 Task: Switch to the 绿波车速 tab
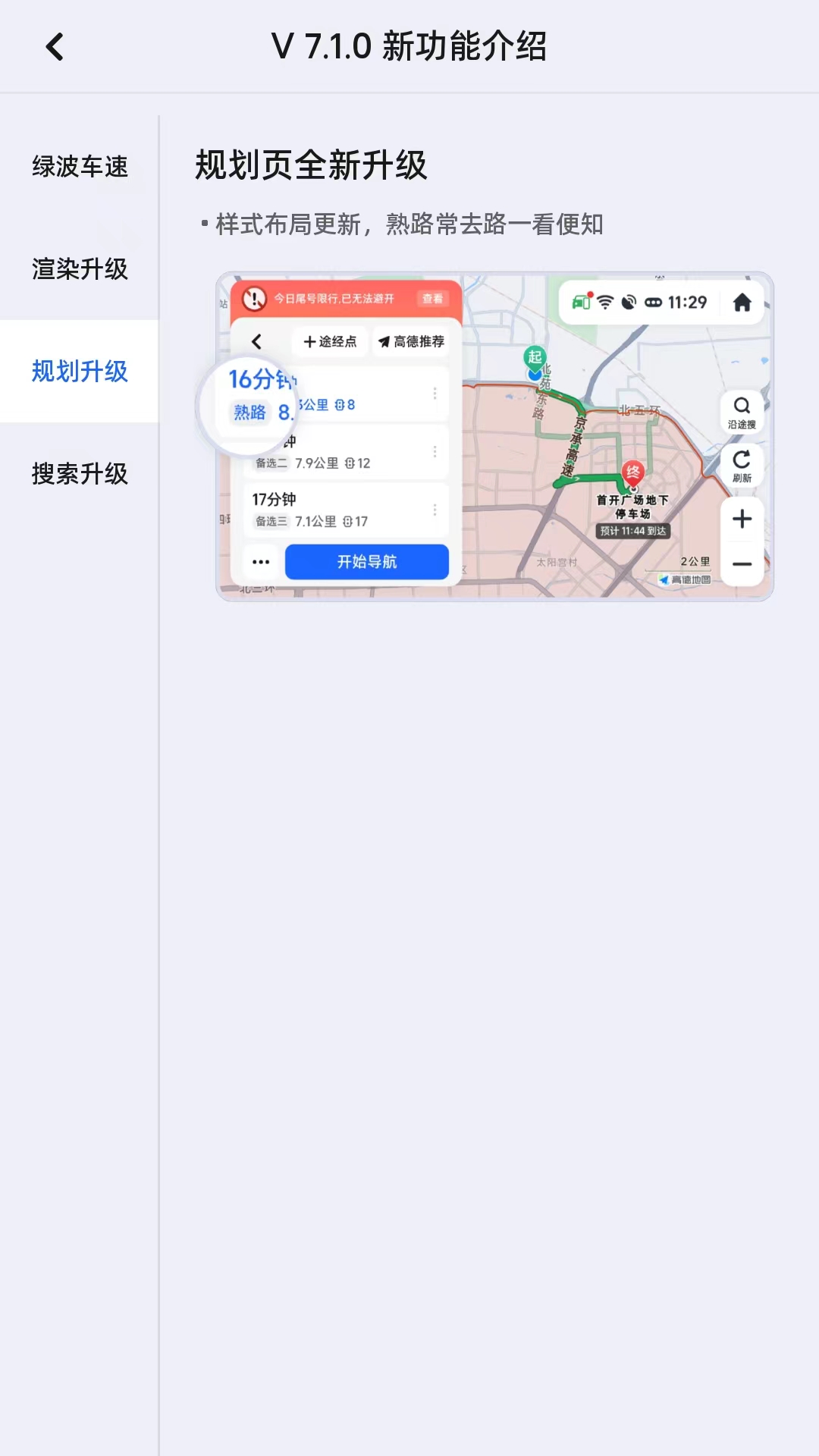(80, 166)
